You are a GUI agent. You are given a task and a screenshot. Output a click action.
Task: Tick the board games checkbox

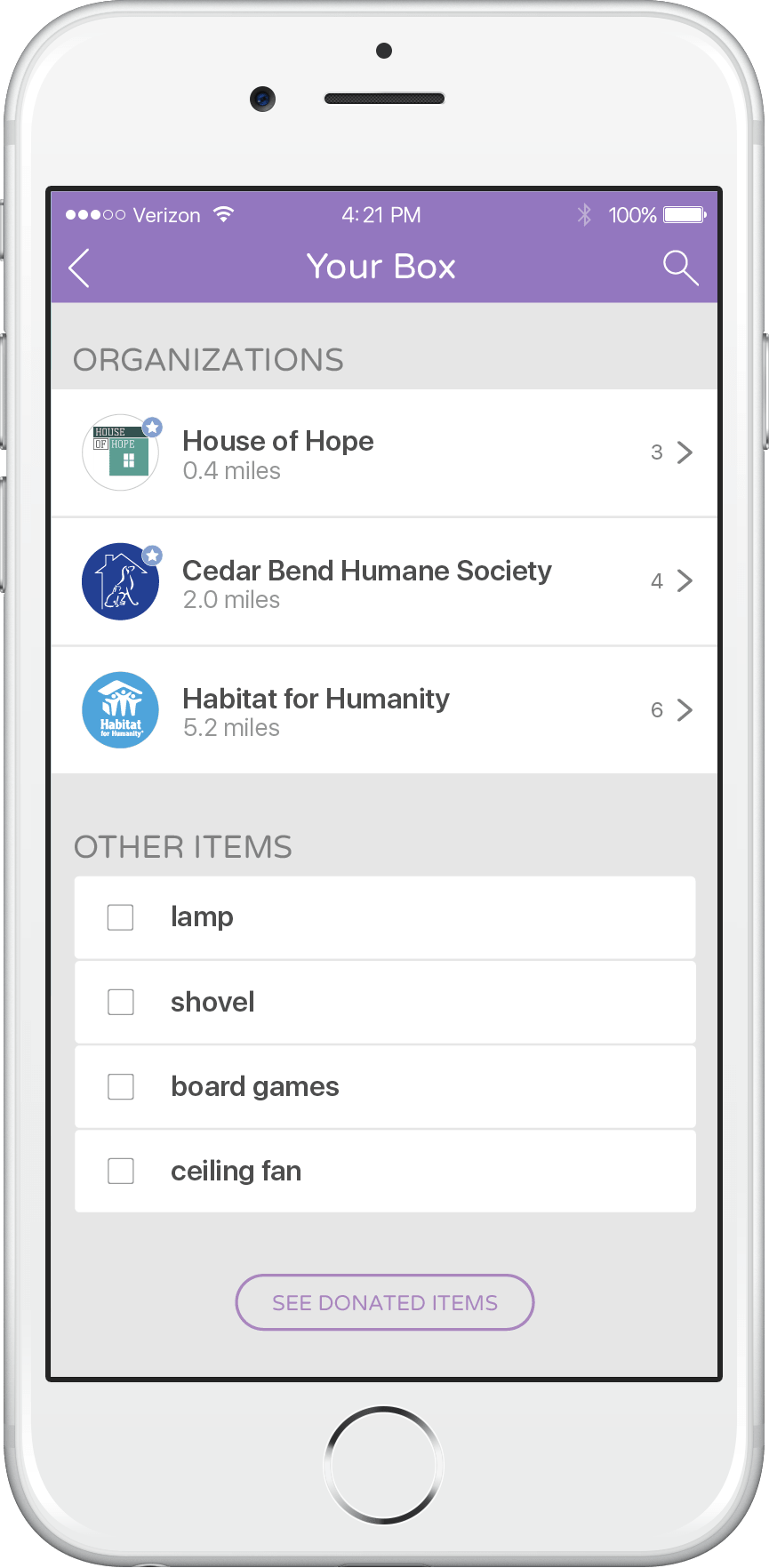(x=121, y=1087)
